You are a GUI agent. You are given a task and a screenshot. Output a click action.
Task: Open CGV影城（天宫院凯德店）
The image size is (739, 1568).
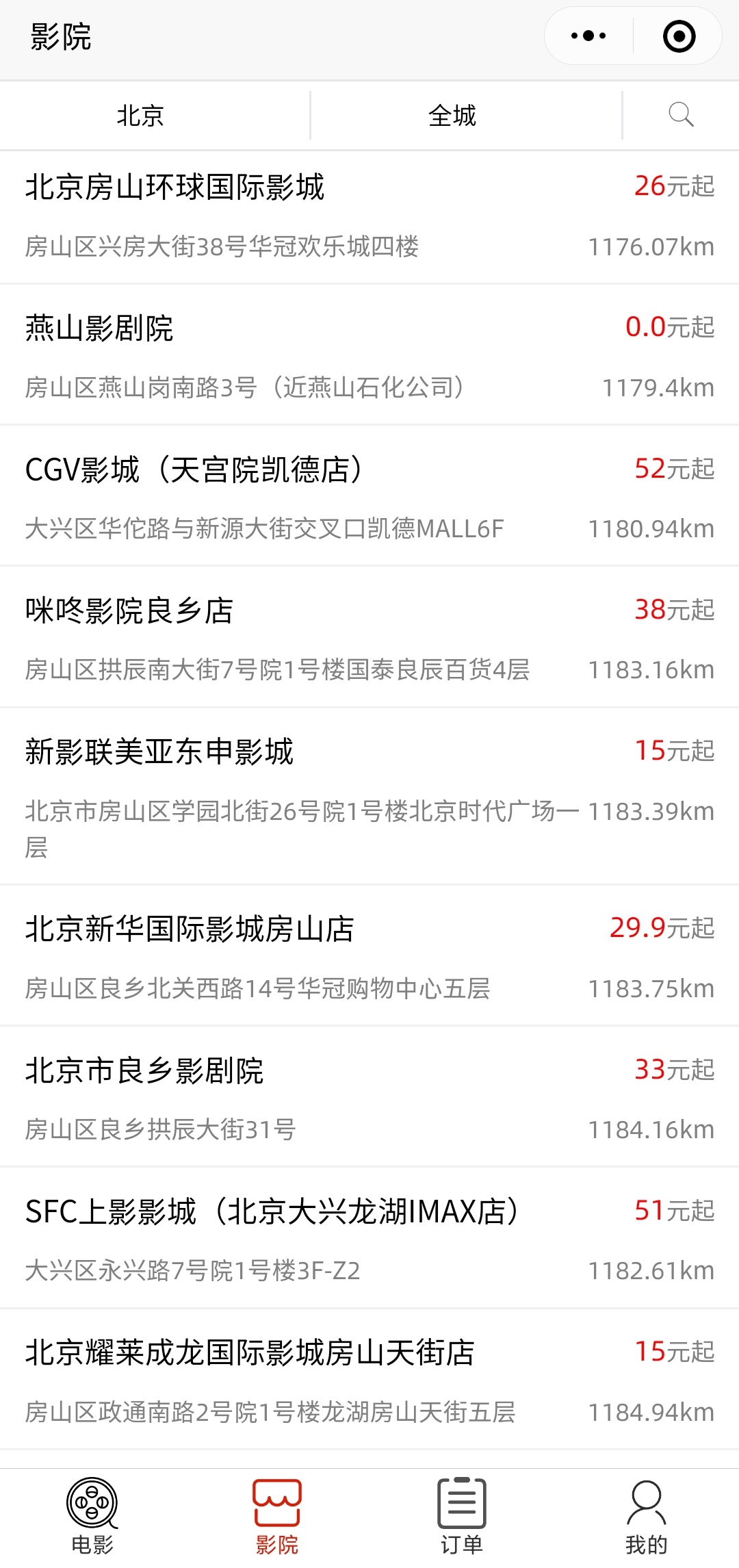(369, 496)
